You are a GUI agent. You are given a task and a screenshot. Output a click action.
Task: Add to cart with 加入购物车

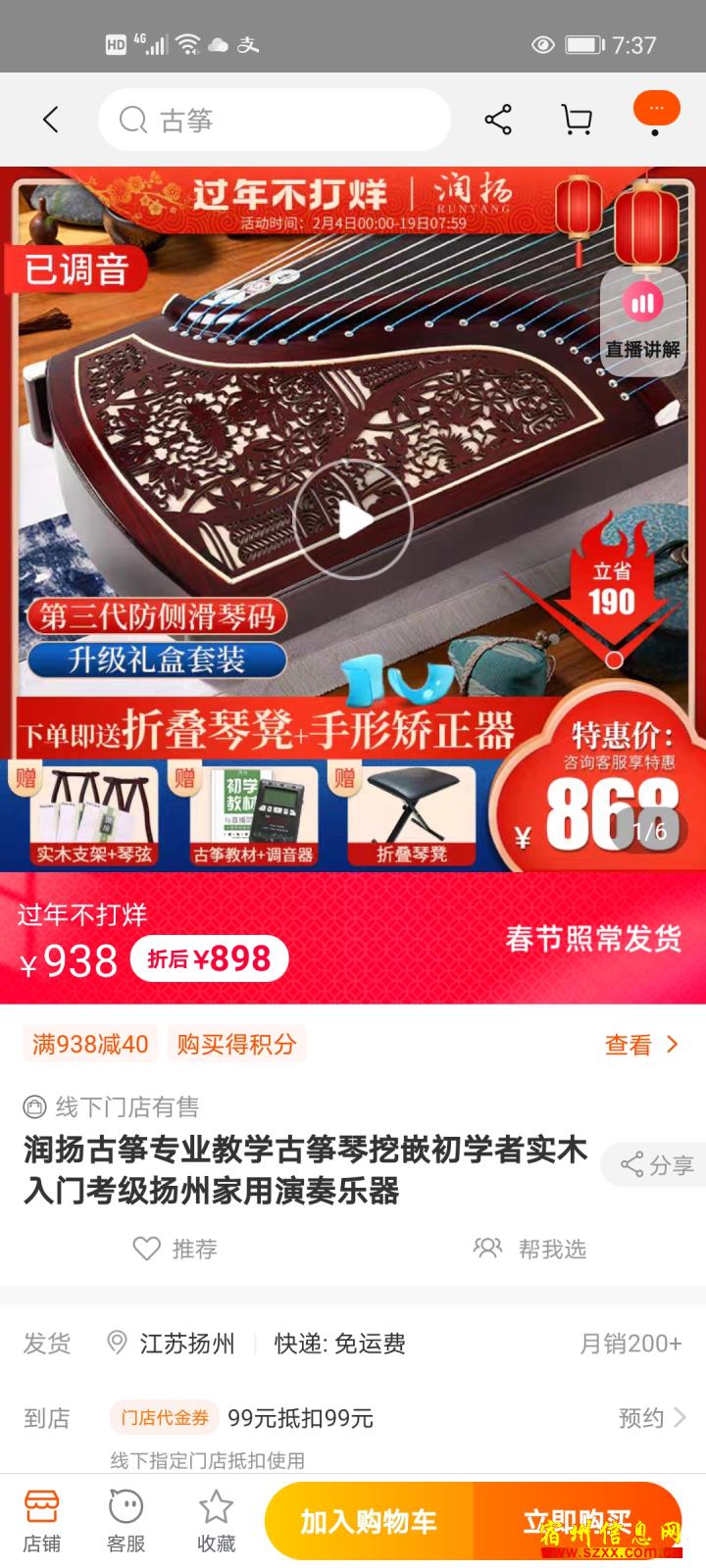(369, 1521)
